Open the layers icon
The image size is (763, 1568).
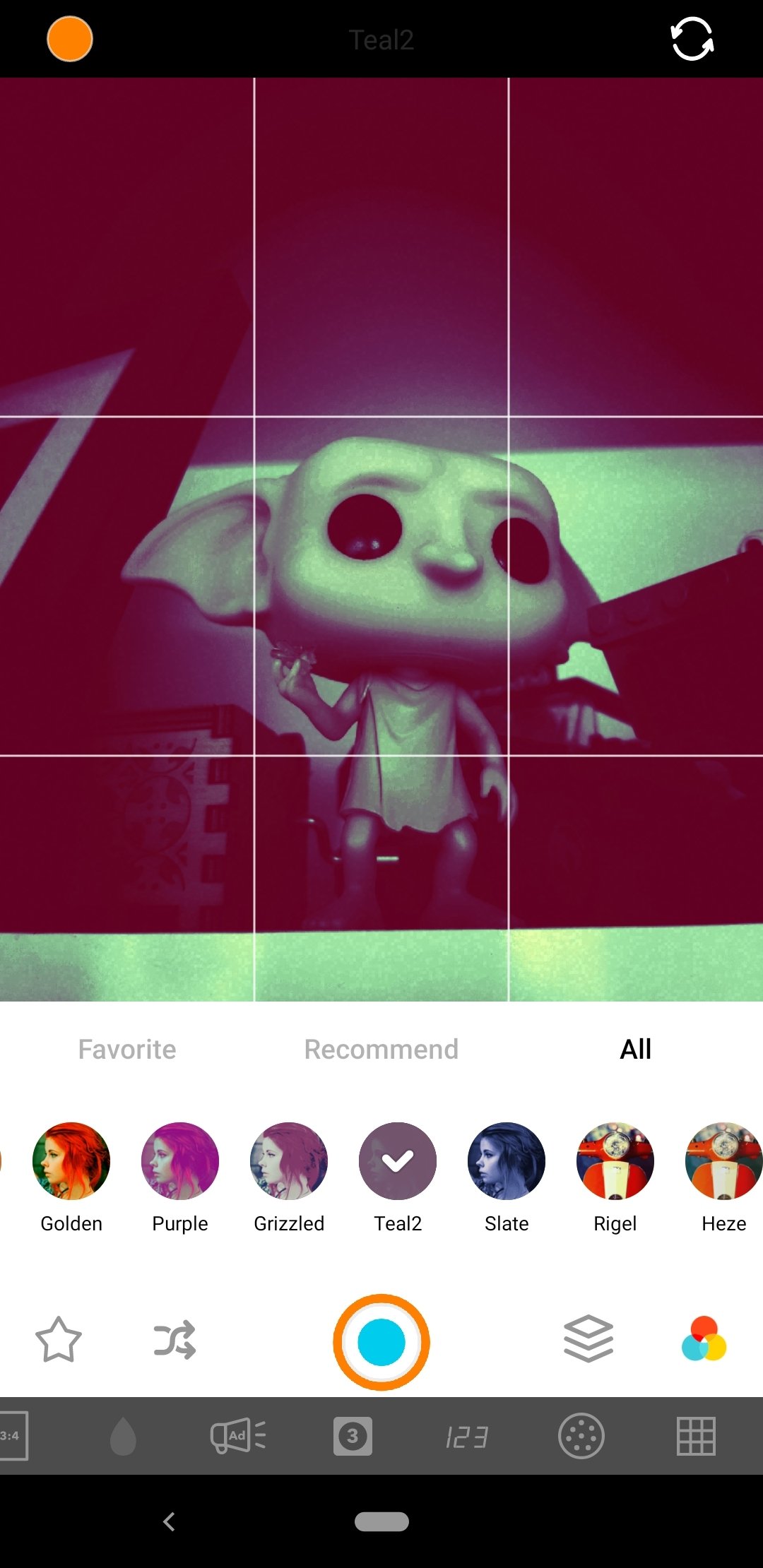click(x=588, y=1339)
